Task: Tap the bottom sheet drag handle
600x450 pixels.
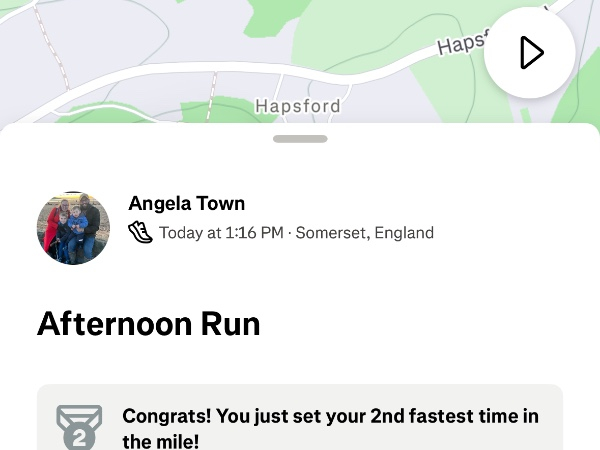Action: click(x=300, y=139)
